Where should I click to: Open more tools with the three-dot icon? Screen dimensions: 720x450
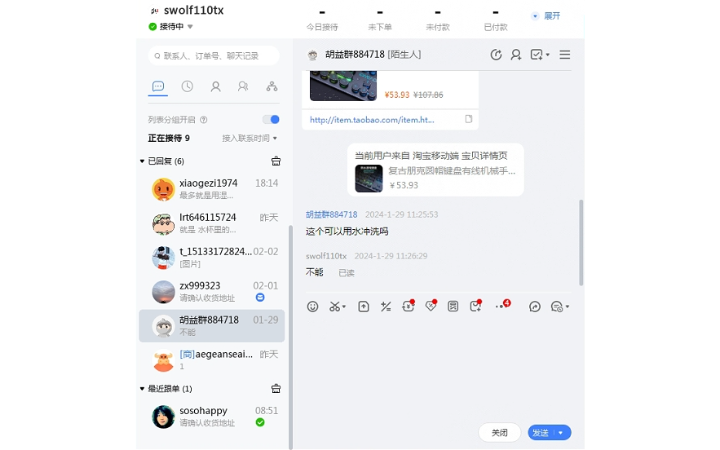point(500,306)
